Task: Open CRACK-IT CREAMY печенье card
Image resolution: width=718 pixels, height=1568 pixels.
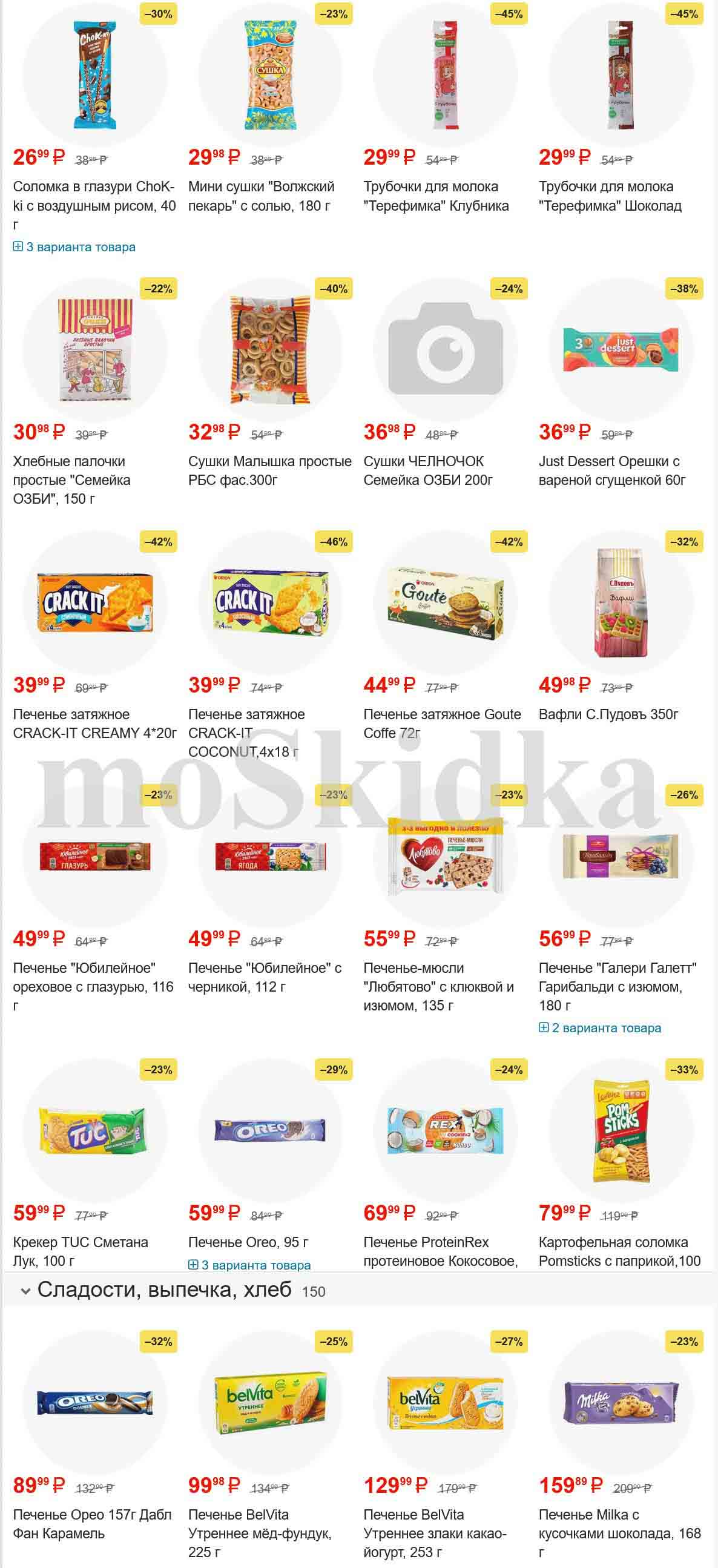Action: click(x=94, y=723)
